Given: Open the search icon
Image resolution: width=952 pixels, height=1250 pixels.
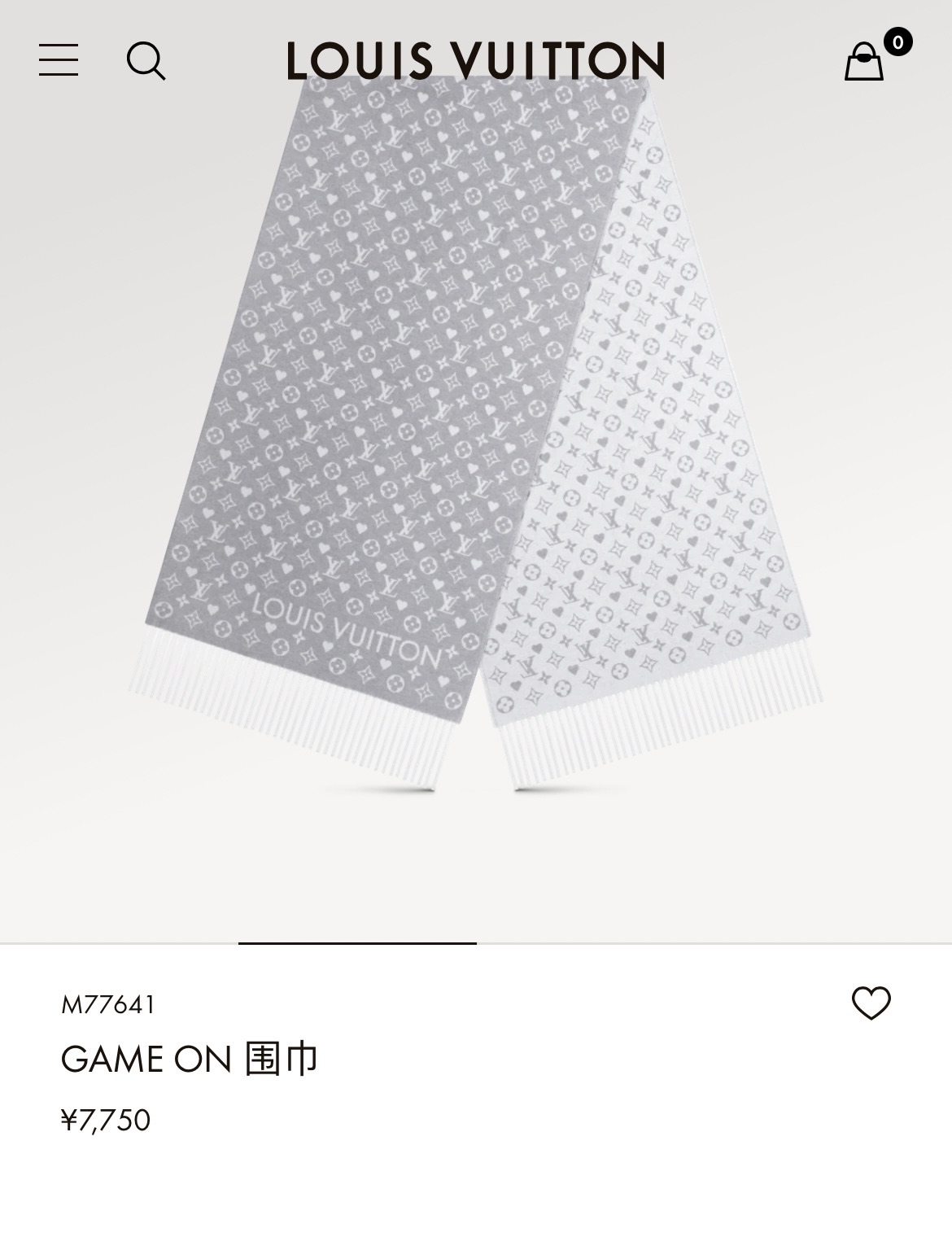Looking at the screenshot, I should tap(146, 61).
